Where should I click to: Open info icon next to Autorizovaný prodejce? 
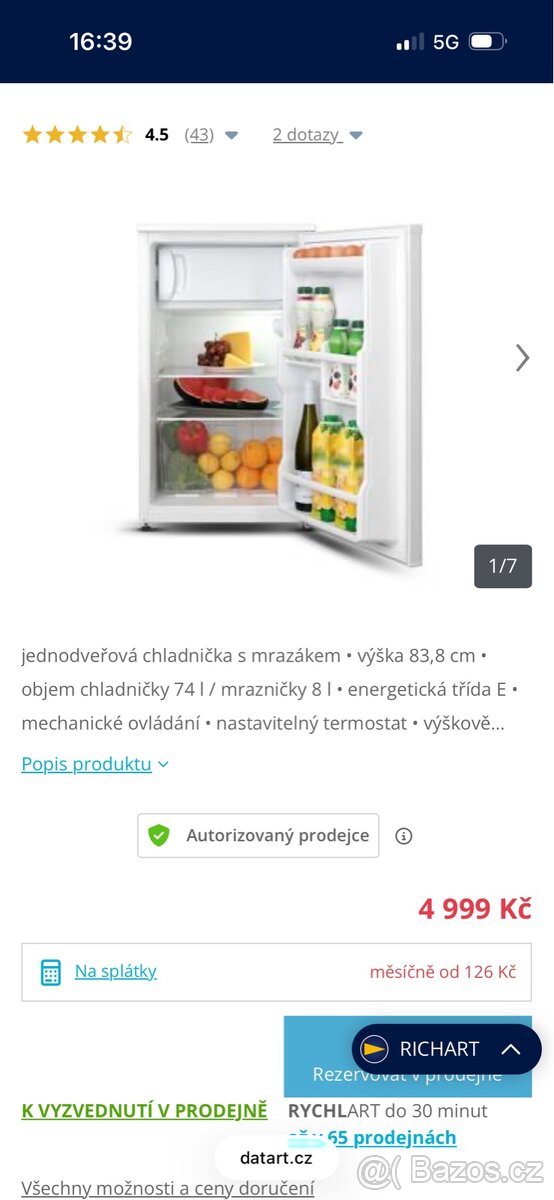tap(404, 836)
